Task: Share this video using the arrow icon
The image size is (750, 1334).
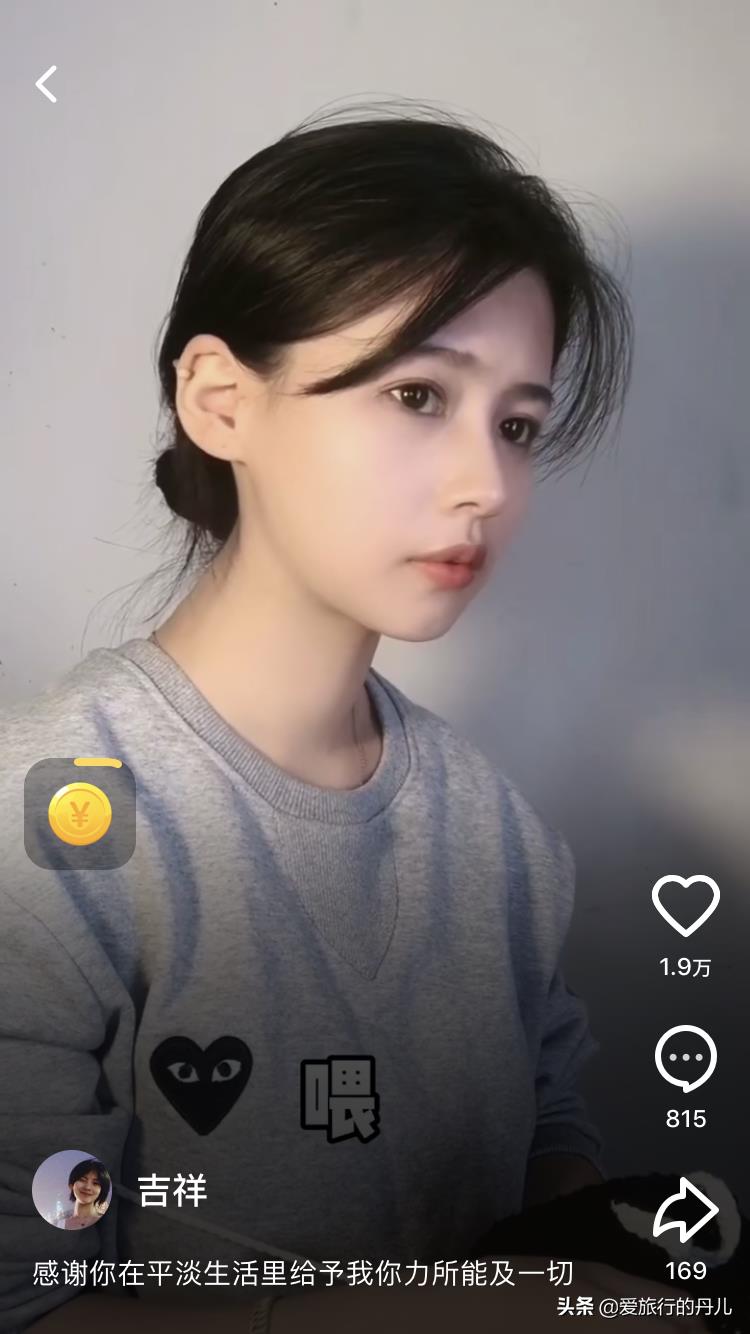Action: click(x=685, y=1210)
